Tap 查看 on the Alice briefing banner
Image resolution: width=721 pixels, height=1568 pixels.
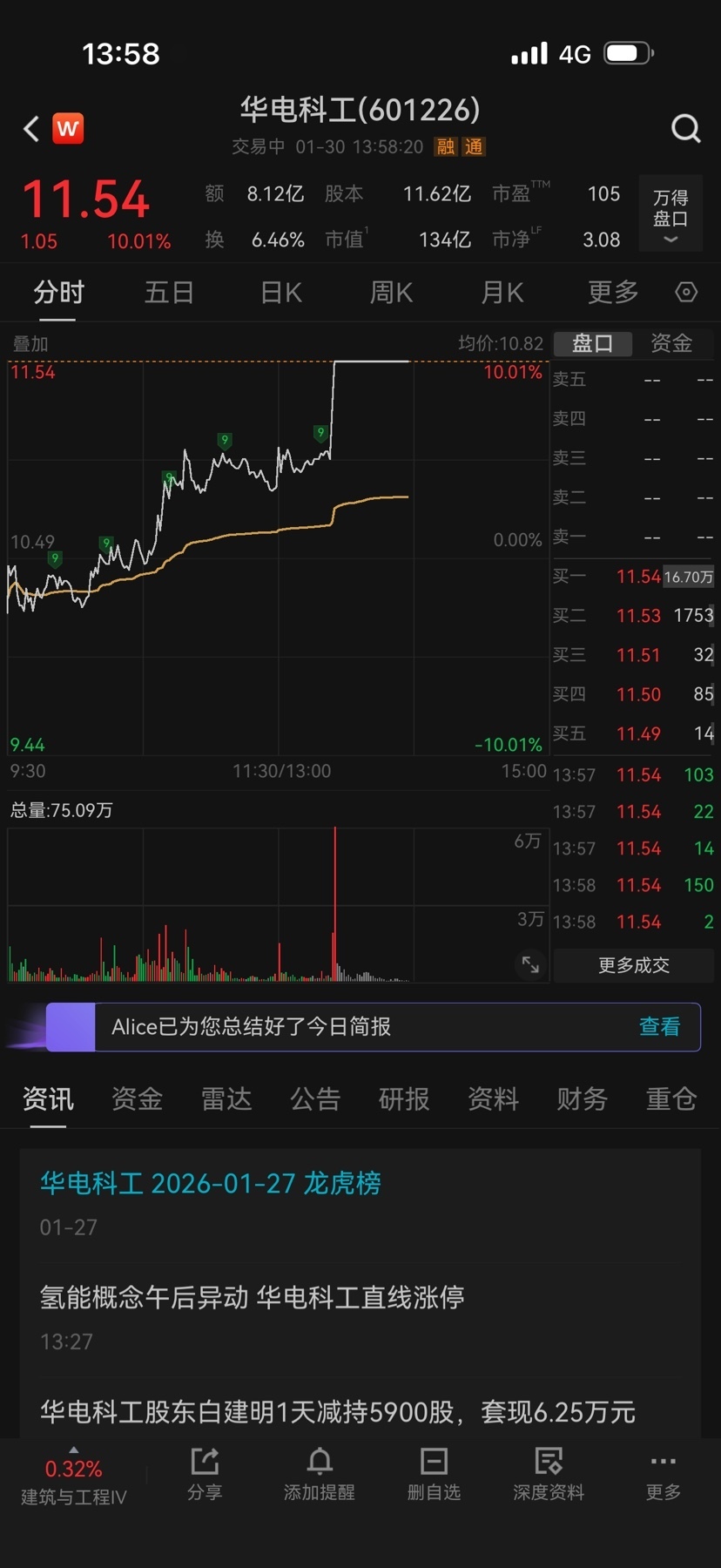(659, 1027)
